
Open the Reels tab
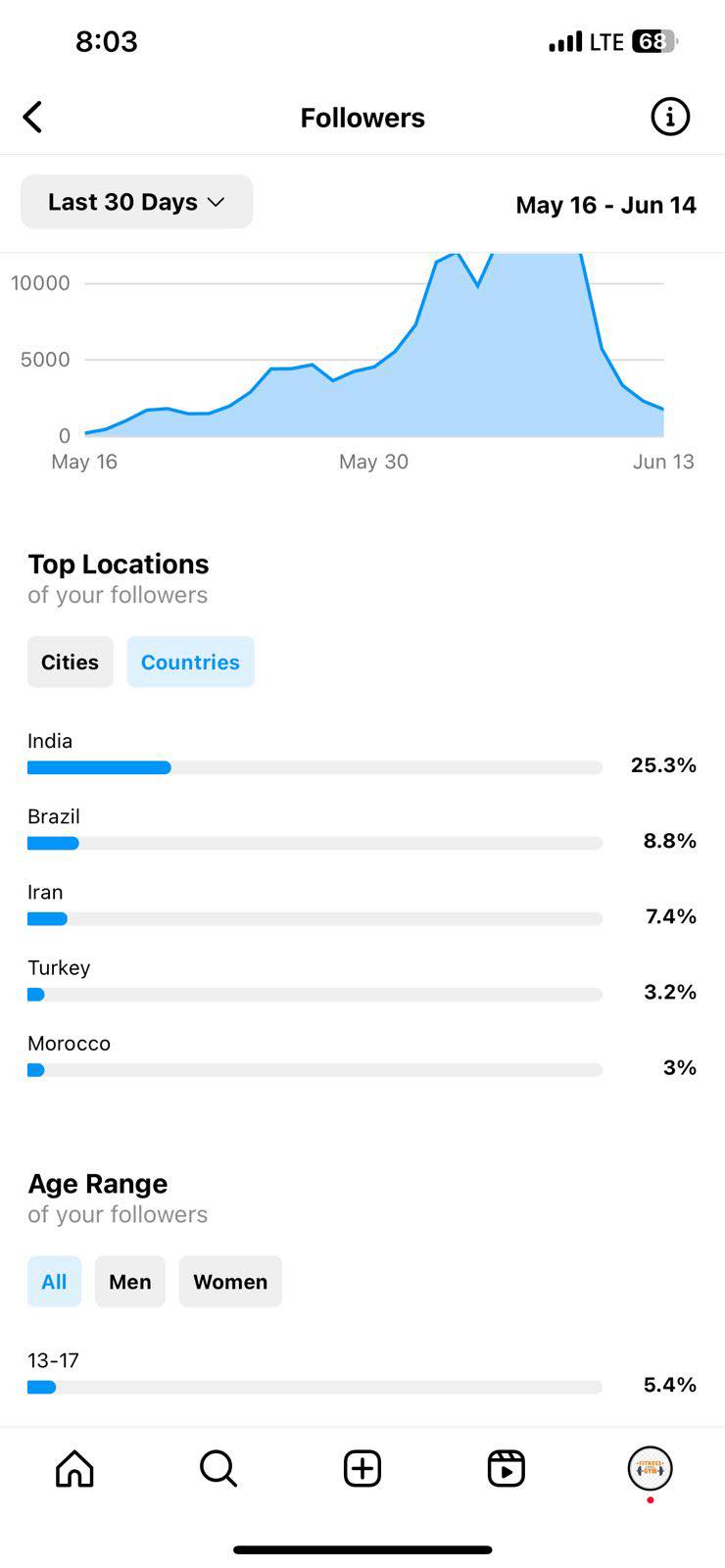click(506, 1468)
